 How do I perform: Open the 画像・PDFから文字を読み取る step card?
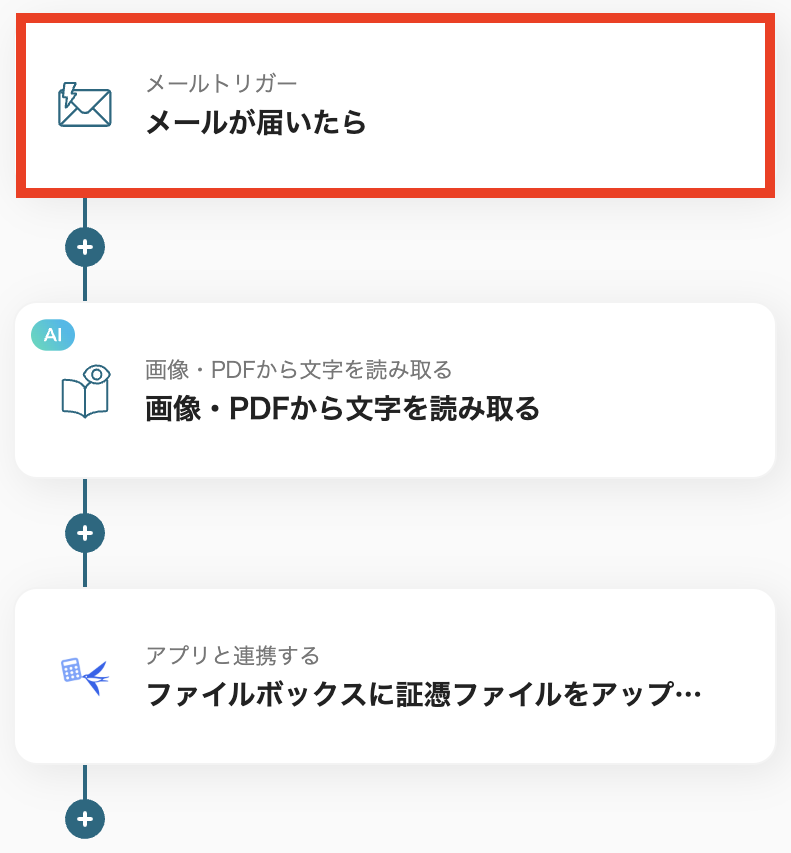coord(395,390)
